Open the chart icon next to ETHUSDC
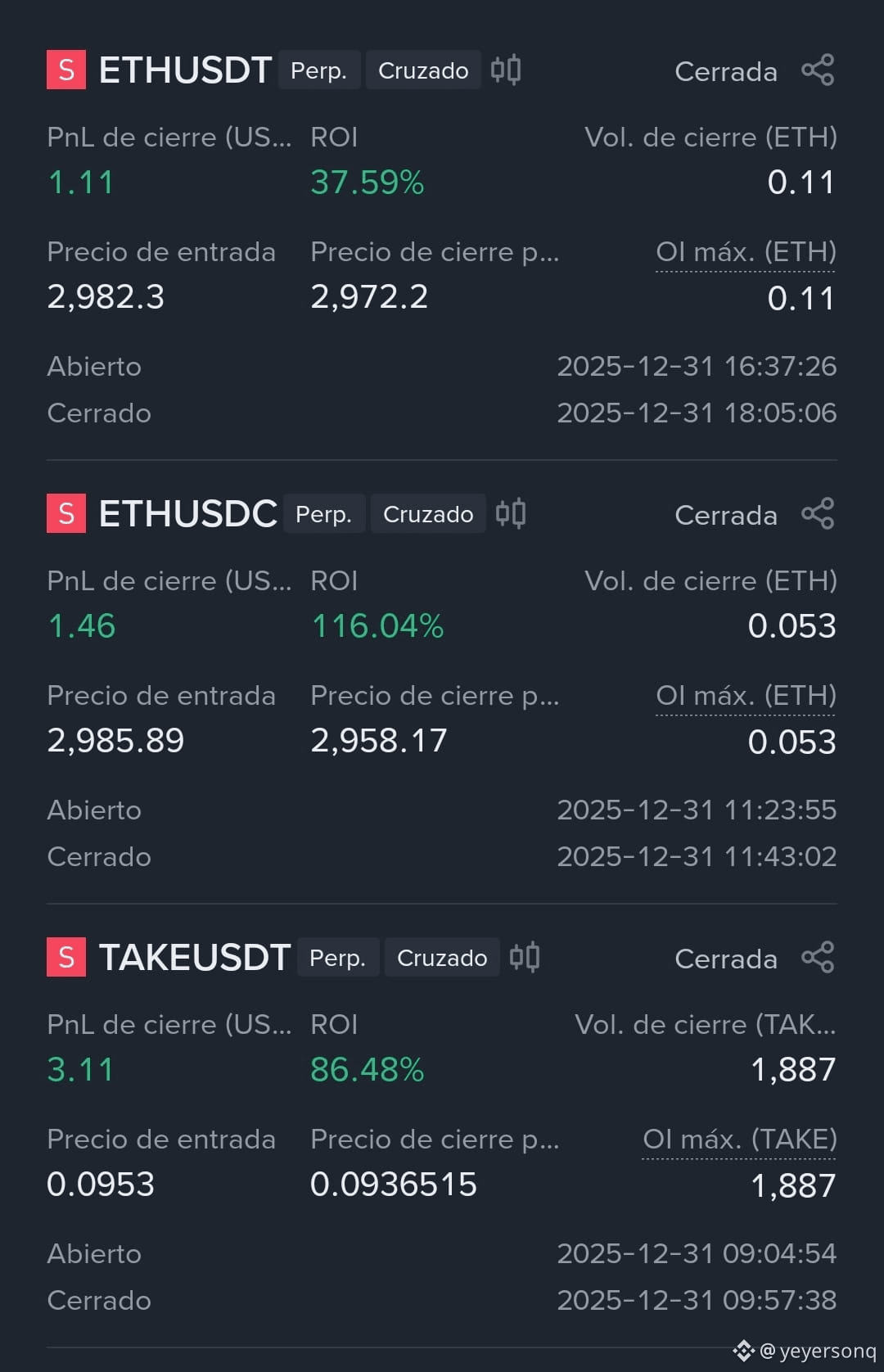The height and width of the screenshot is (1372, 884). (x=511, y=514)
